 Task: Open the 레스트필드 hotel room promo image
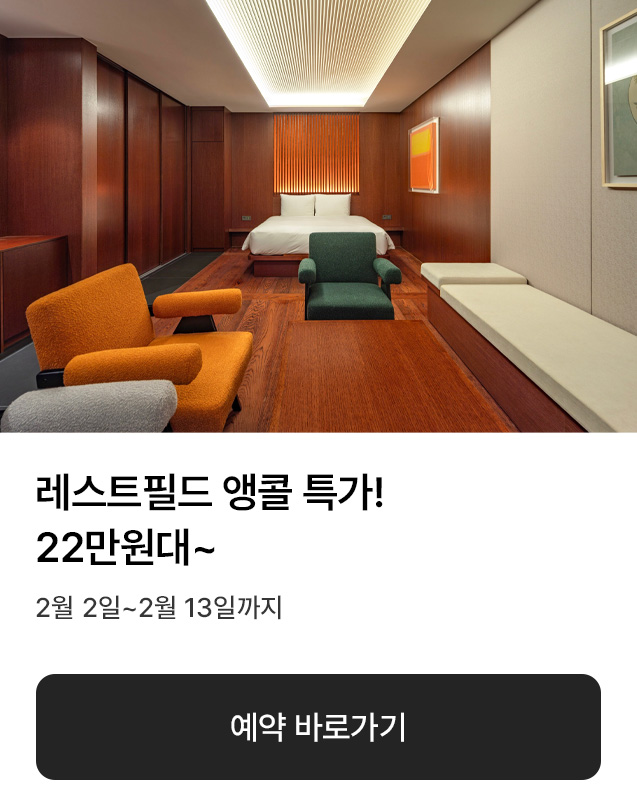318,216
